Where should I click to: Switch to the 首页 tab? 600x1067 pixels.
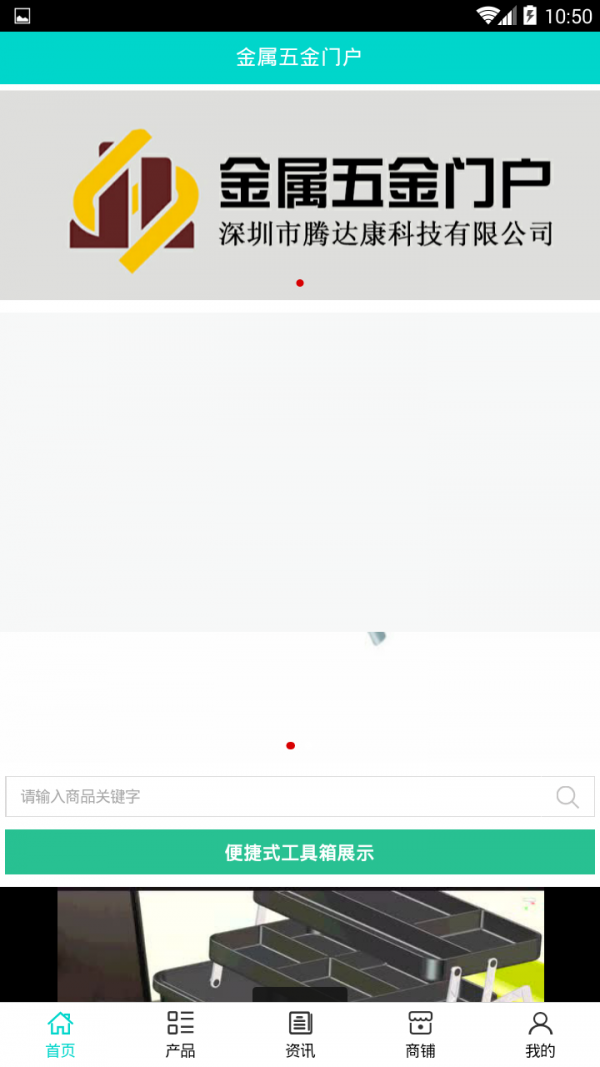(x=60, y=1034)
